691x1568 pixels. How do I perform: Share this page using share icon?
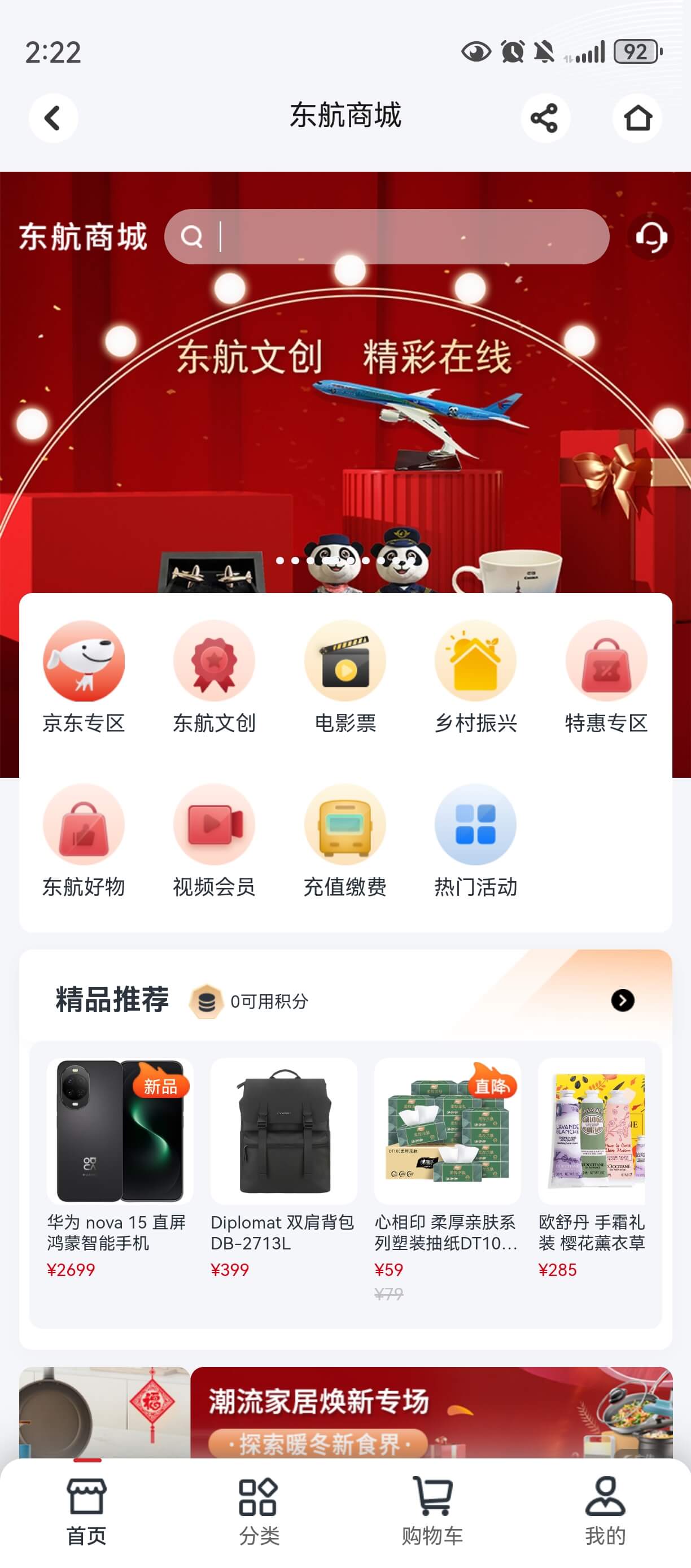click(545, 117)
